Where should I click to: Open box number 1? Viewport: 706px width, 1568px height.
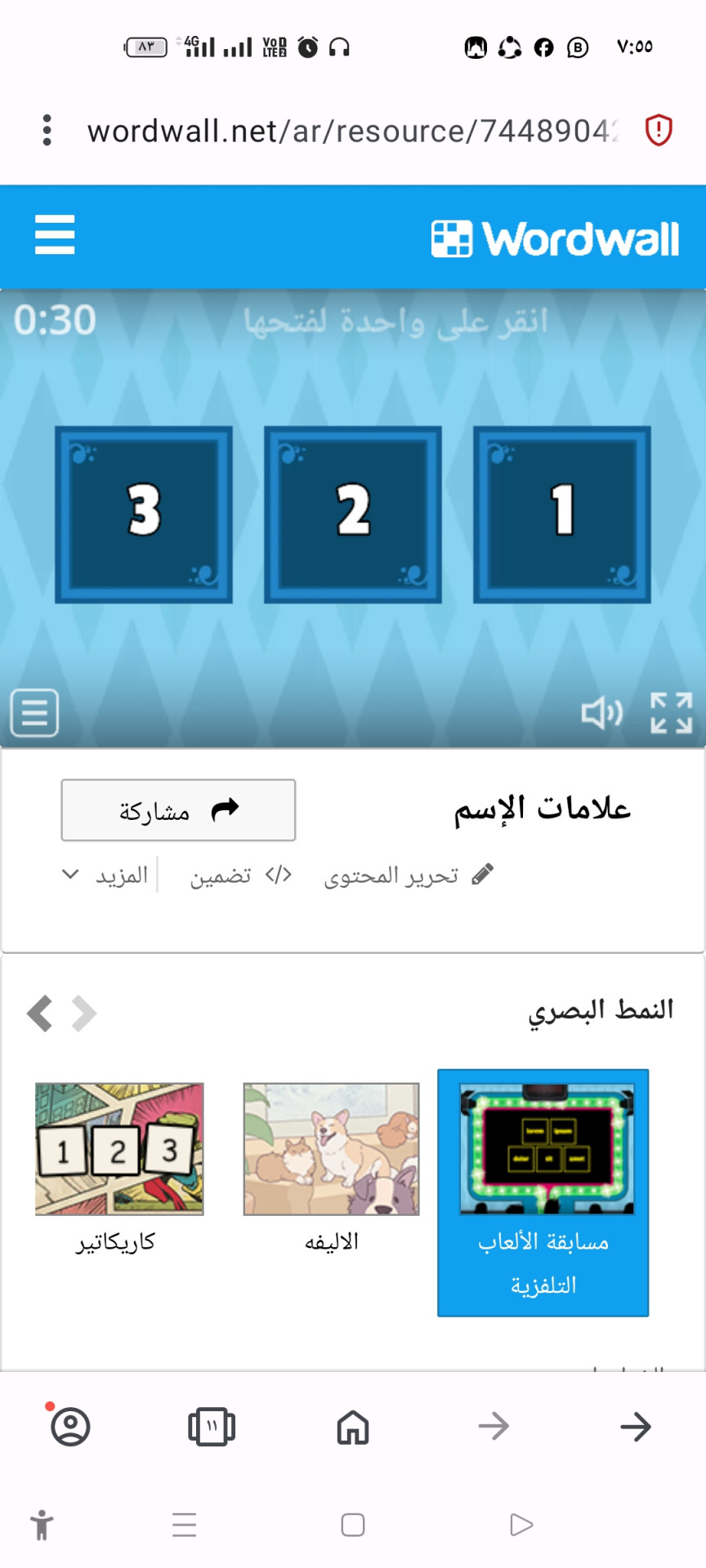point(562,514)
